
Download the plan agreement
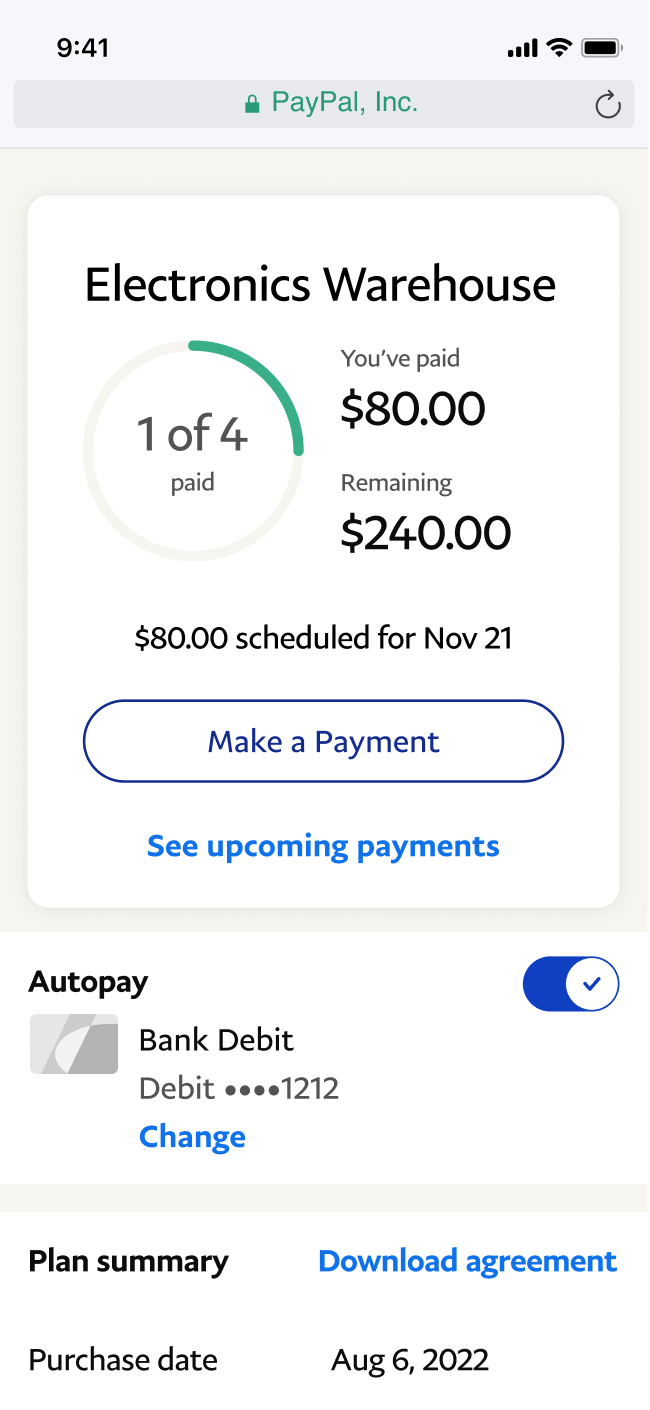click(x=467, y=1261)
